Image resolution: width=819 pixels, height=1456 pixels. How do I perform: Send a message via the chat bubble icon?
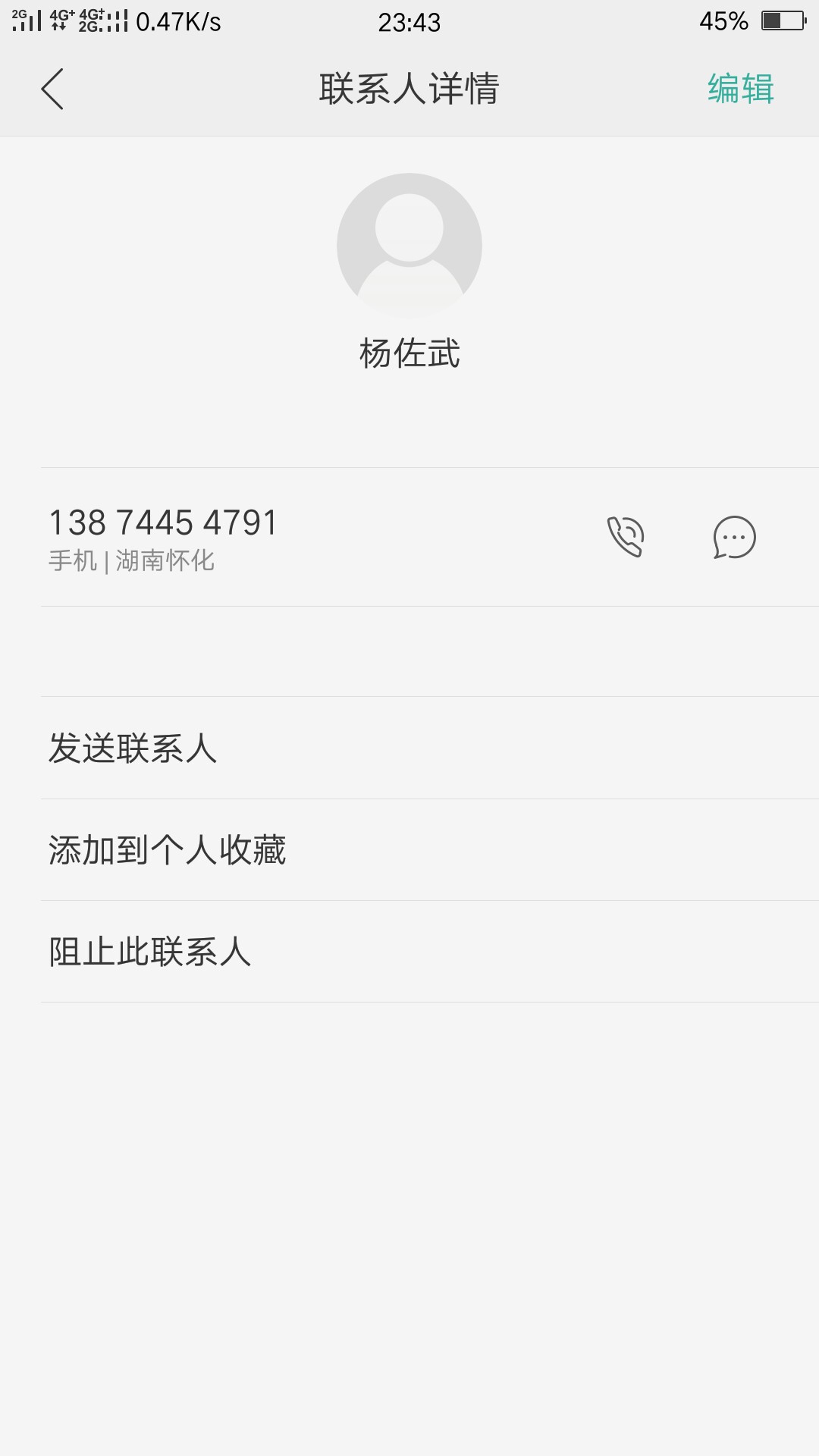(734, 537)
